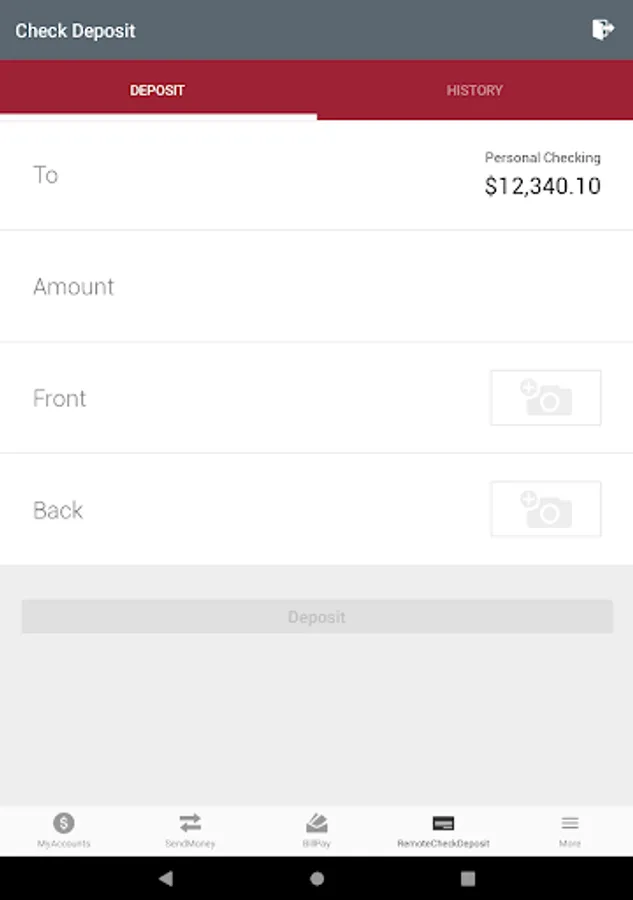Viewport: 633px width, 900px height.
Task: Capture the front of the check
Action: (545, 398)
